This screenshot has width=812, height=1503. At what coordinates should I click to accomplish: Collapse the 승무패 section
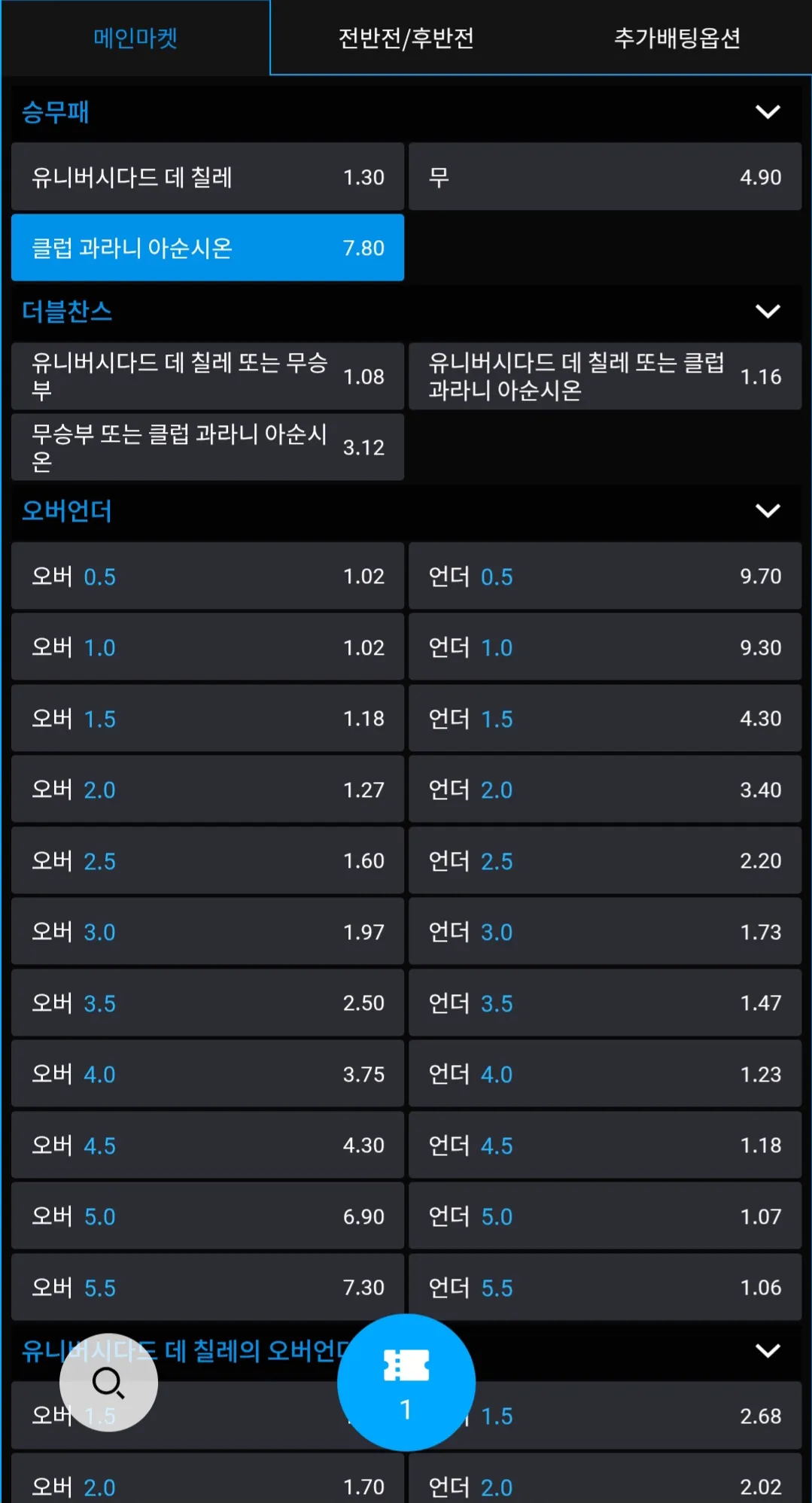click(767, 112)
